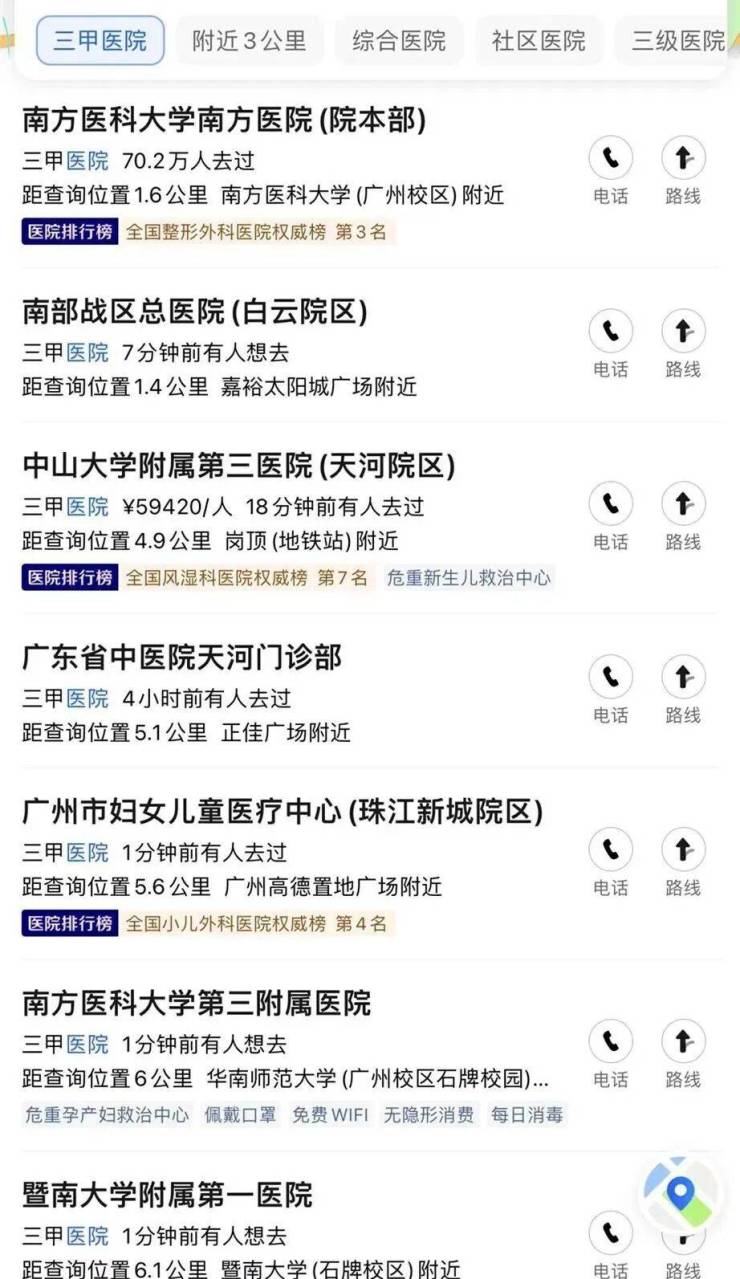Screen dimensions: 740x1279
Task: Select the 三甲医院 filter chip
Action: click(100, 41)
